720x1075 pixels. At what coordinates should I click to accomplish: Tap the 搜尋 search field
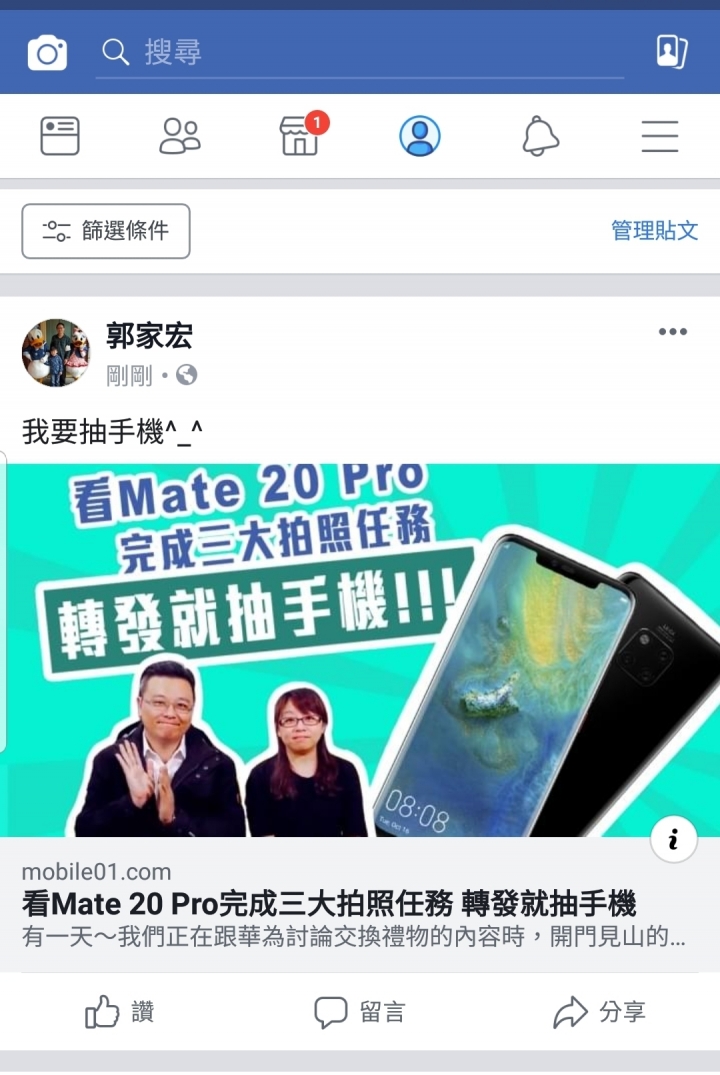coord(360,52)
